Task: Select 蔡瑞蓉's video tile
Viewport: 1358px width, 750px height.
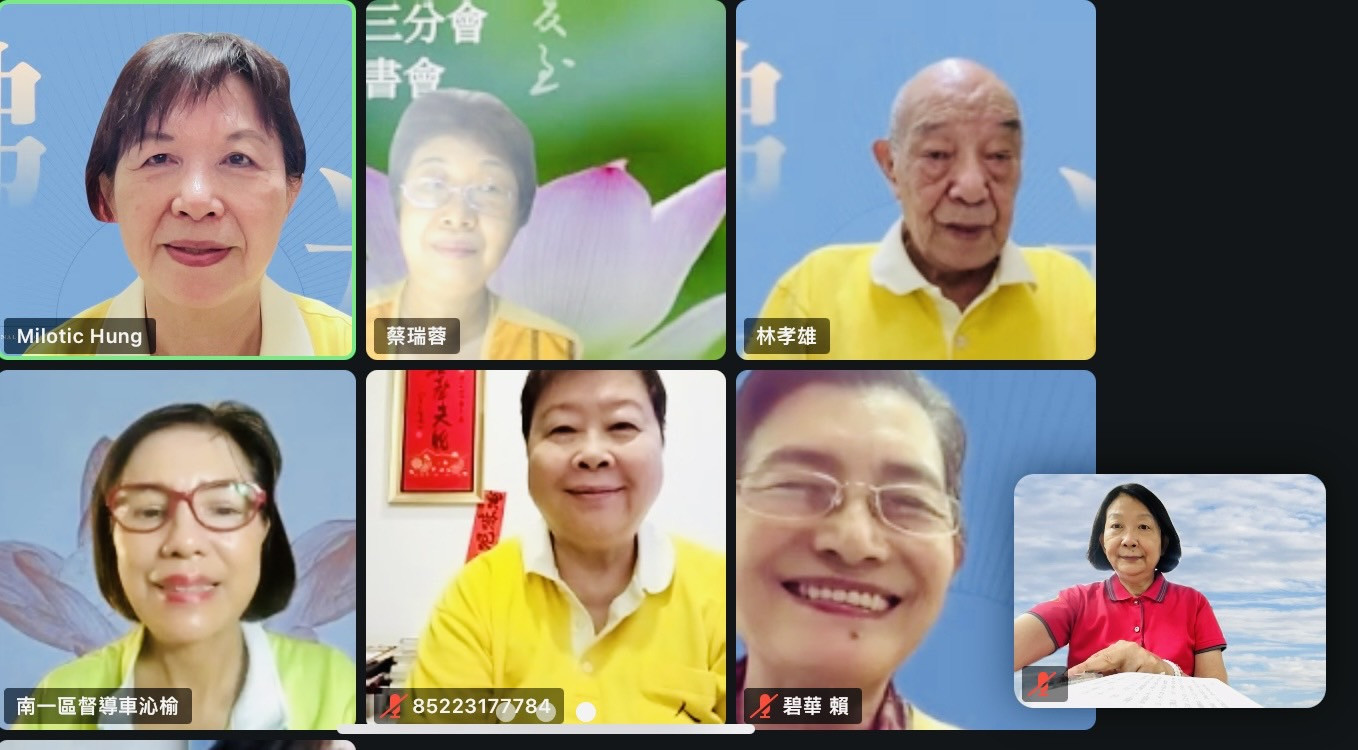Action: [545, 180]
